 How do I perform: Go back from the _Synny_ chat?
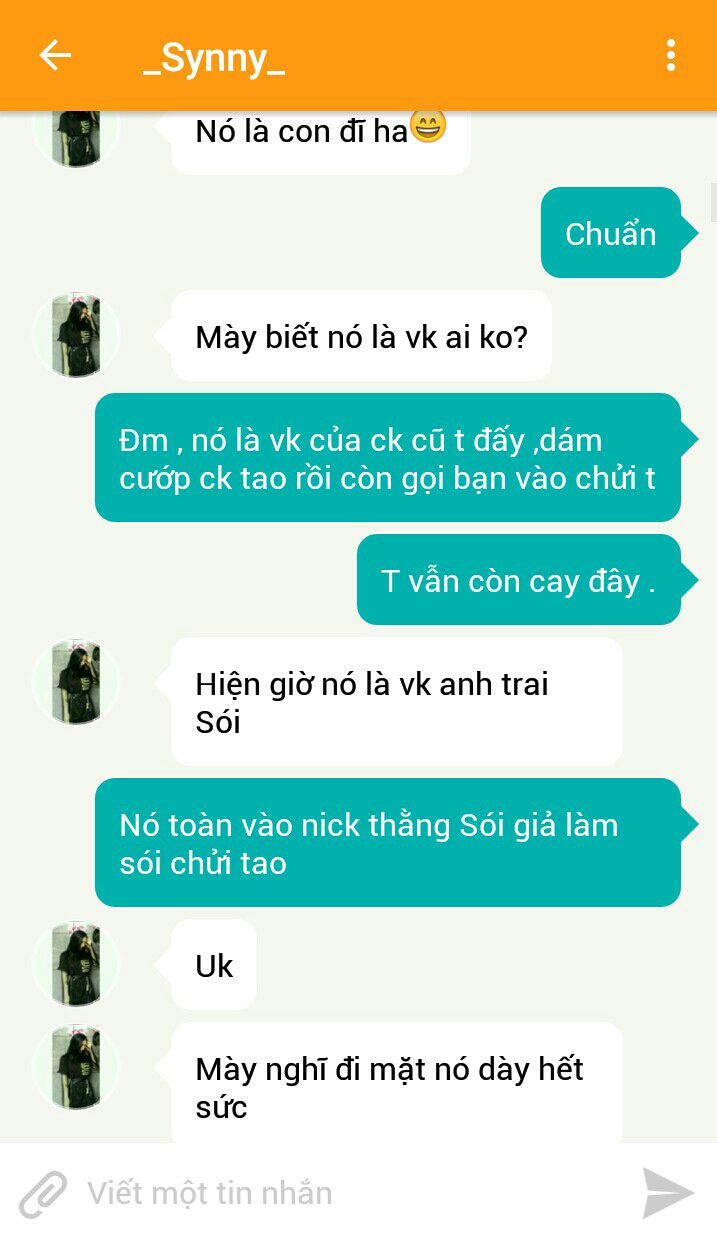(x=55, y=56)
